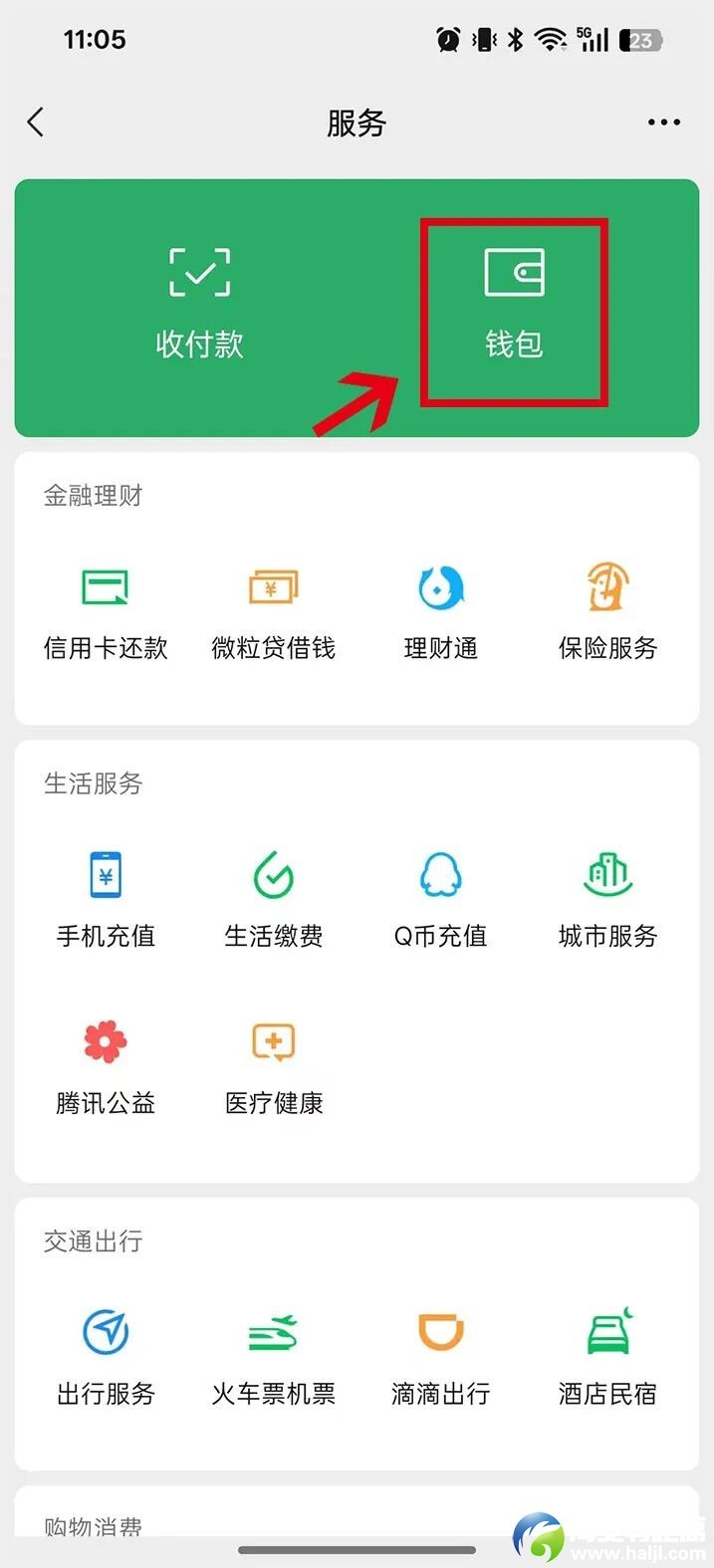Open the three-dot overflow menu
714x1568 pixels.
(664, 122)
